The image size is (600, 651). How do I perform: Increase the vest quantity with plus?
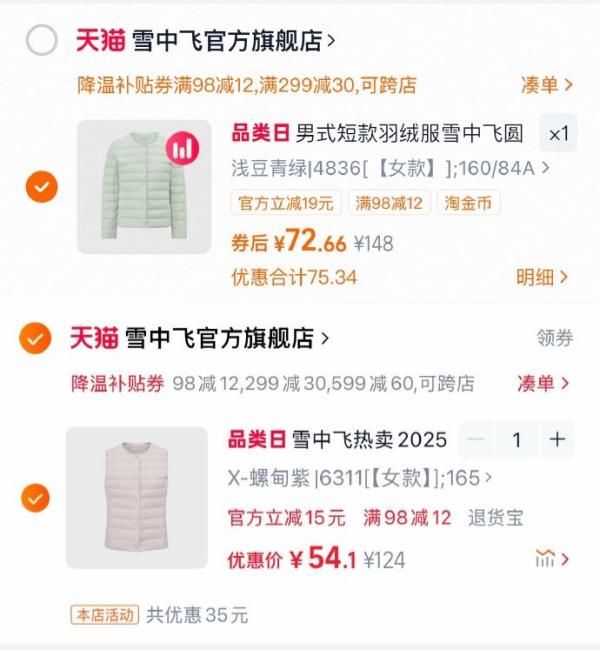click(557, 439)
